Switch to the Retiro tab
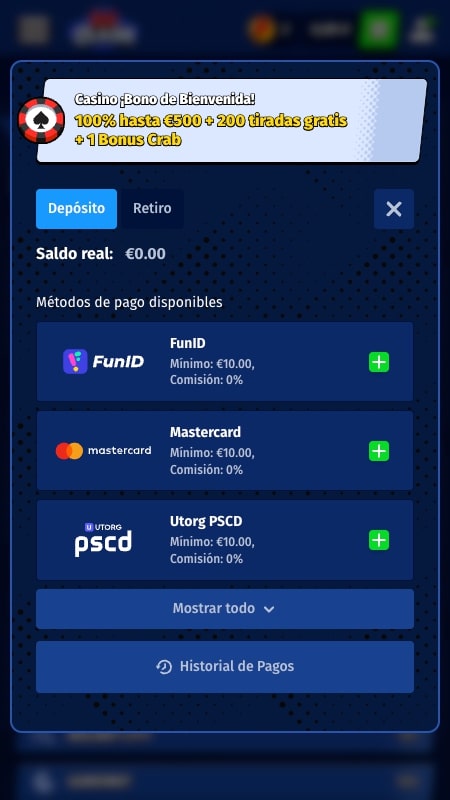 click(152, 209)
